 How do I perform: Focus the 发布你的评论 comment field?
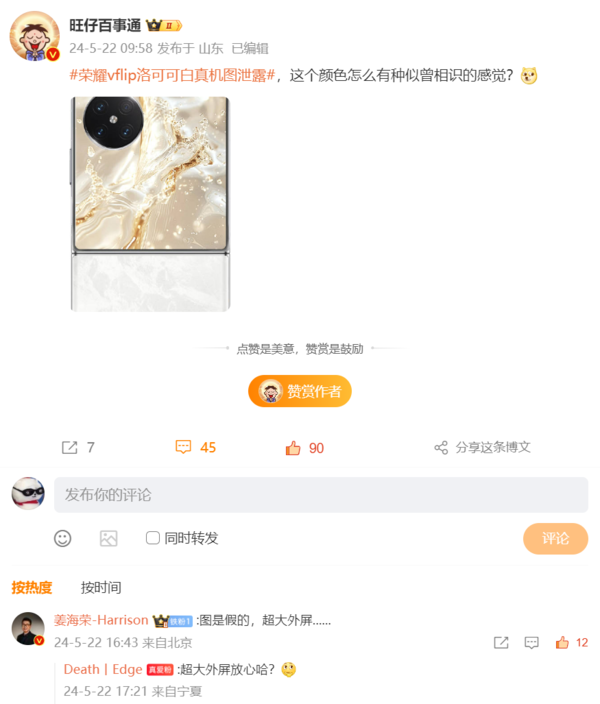tap(320, 495)
